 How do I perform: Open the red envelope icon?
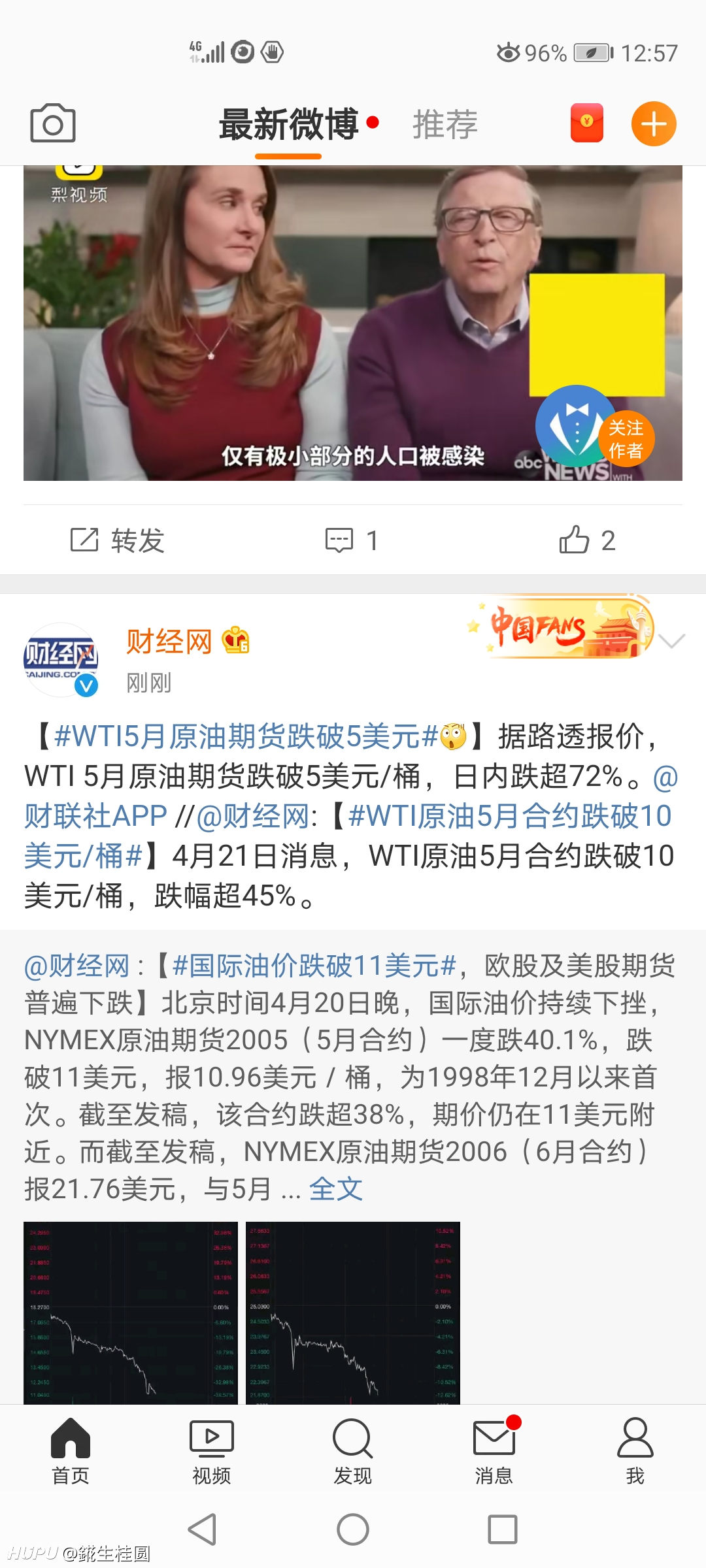pyautogui.click(x=587, y=123)
